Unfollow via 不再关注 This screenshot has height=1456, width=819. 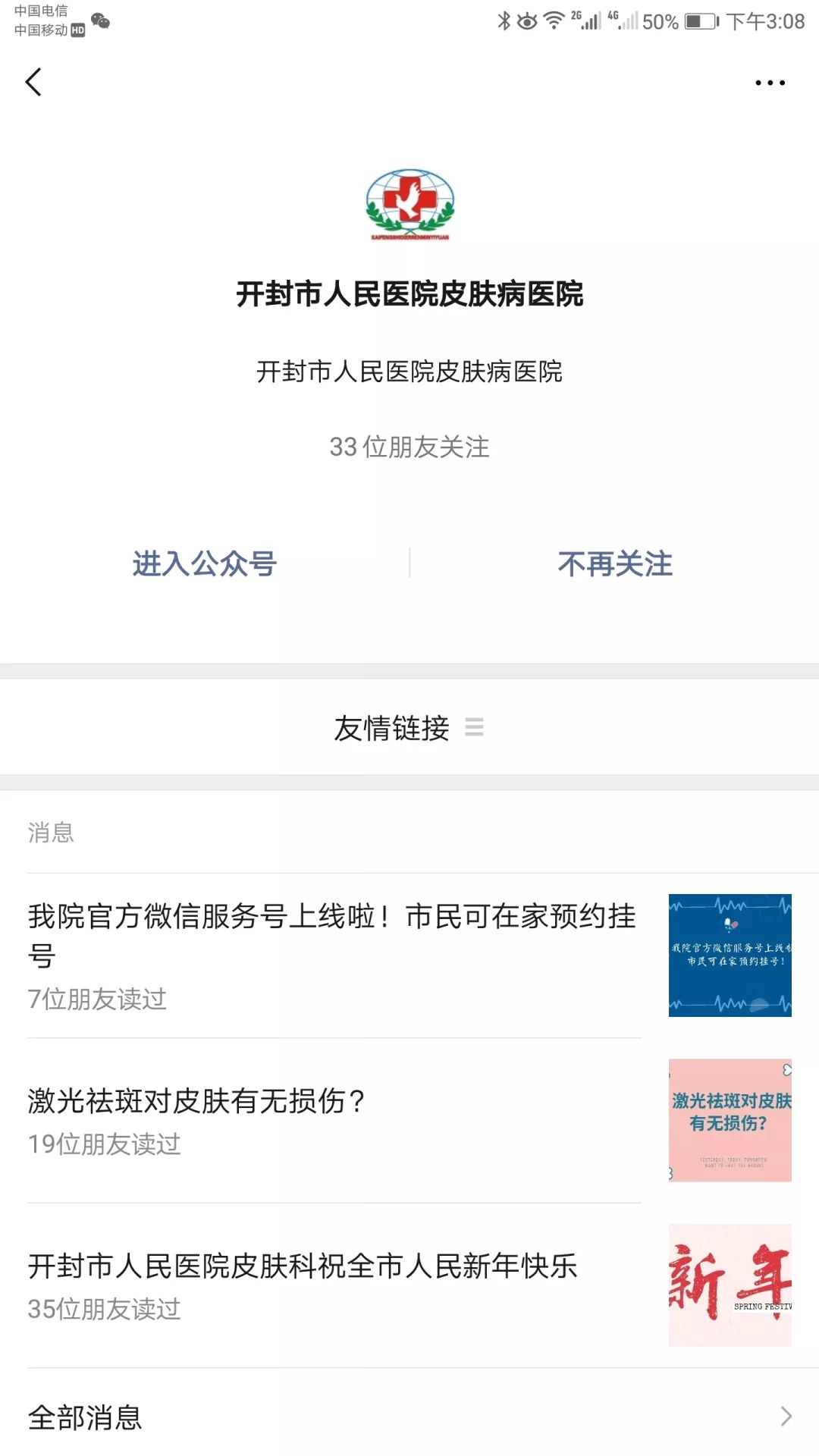615,563
